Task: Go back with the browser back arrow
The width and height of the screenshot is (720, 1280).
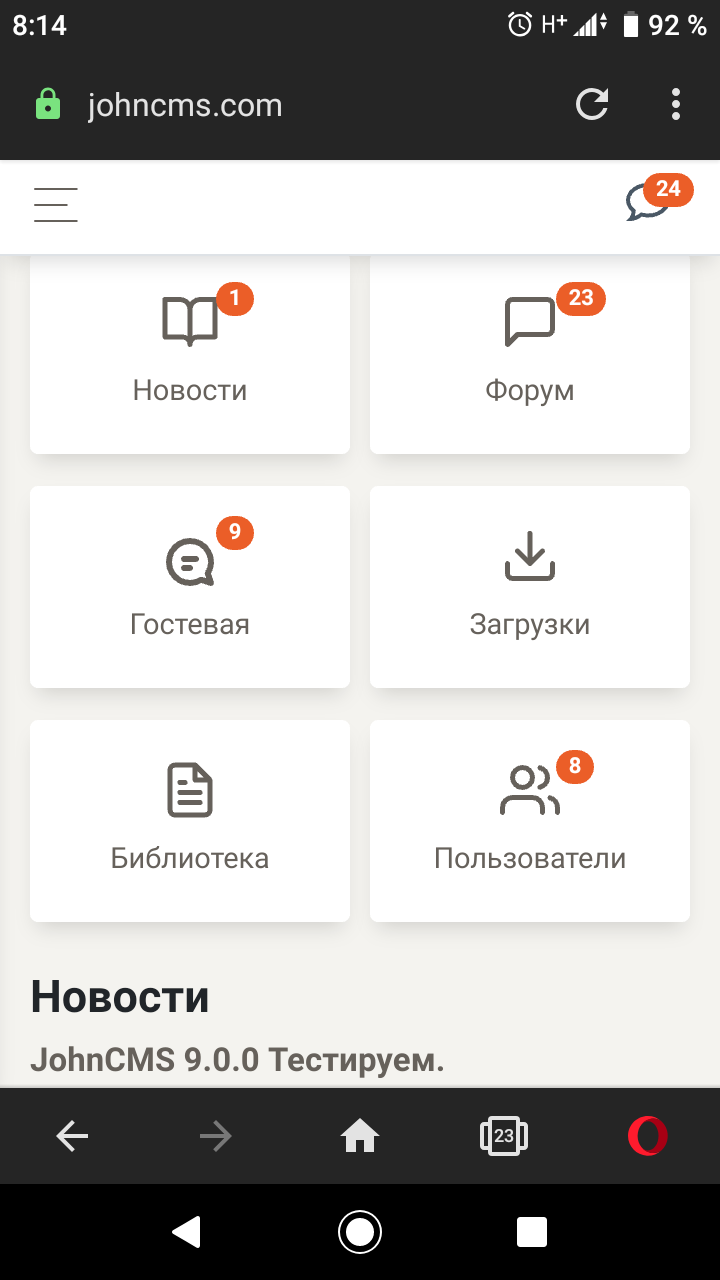Action: tap(72, 1135)
